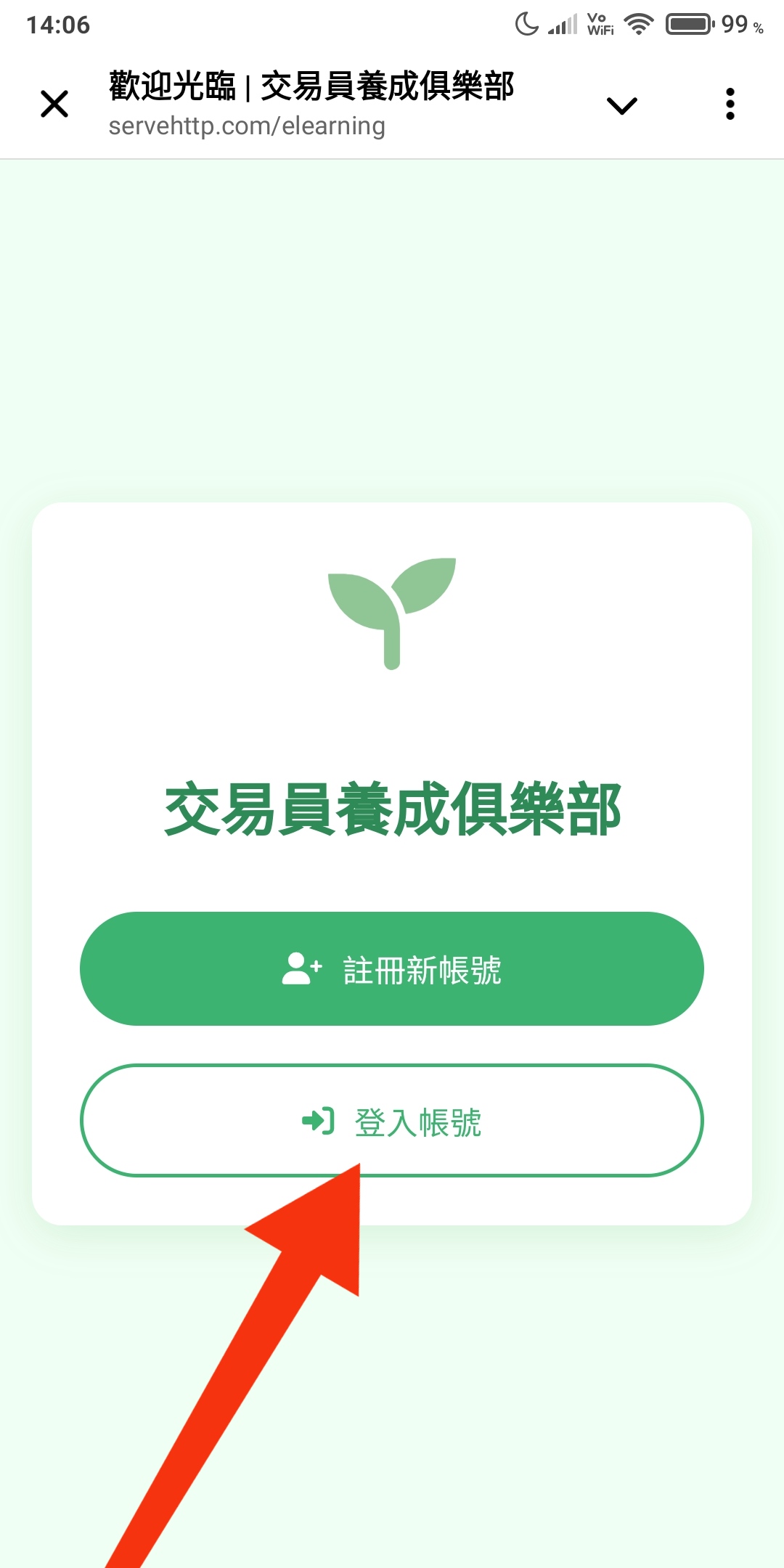The image size is (784, 1568).
Task: Tap the URL servehttp.com/elearning
Action: tap(246, 127)
